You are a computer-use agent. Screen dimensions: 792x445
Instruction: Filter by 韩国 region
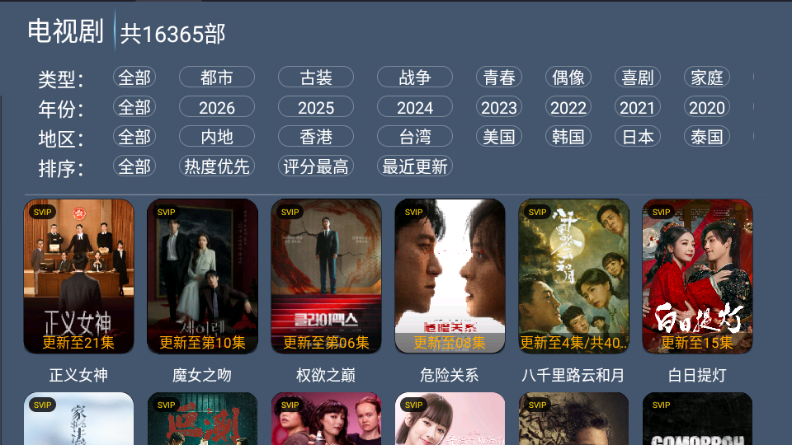(x=568, y=136)
